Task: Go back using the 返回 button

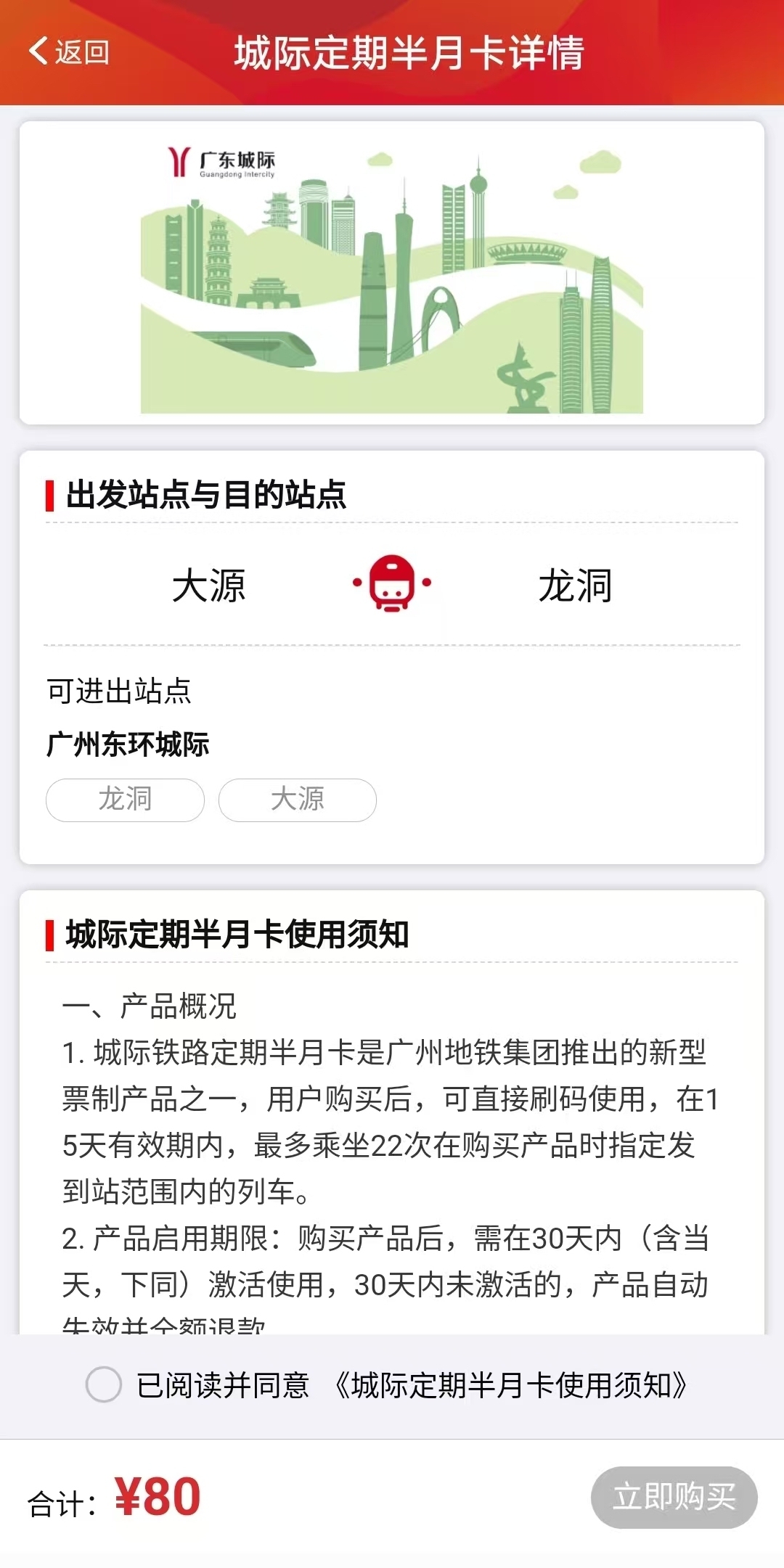Action: click(70, 52)
